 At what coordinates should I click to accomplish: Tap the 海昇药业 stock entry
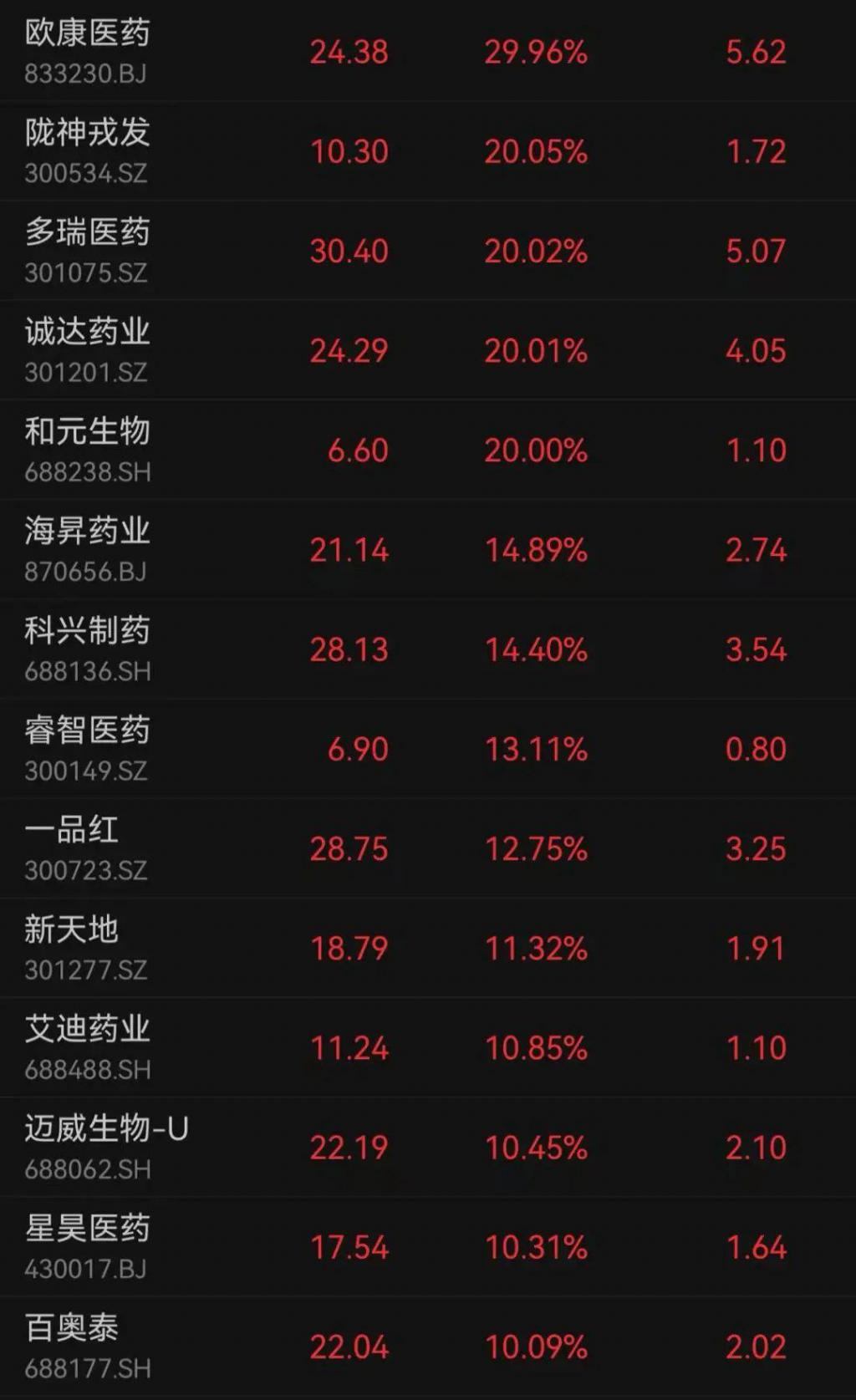pyautogui.click(x=428, y=548)
